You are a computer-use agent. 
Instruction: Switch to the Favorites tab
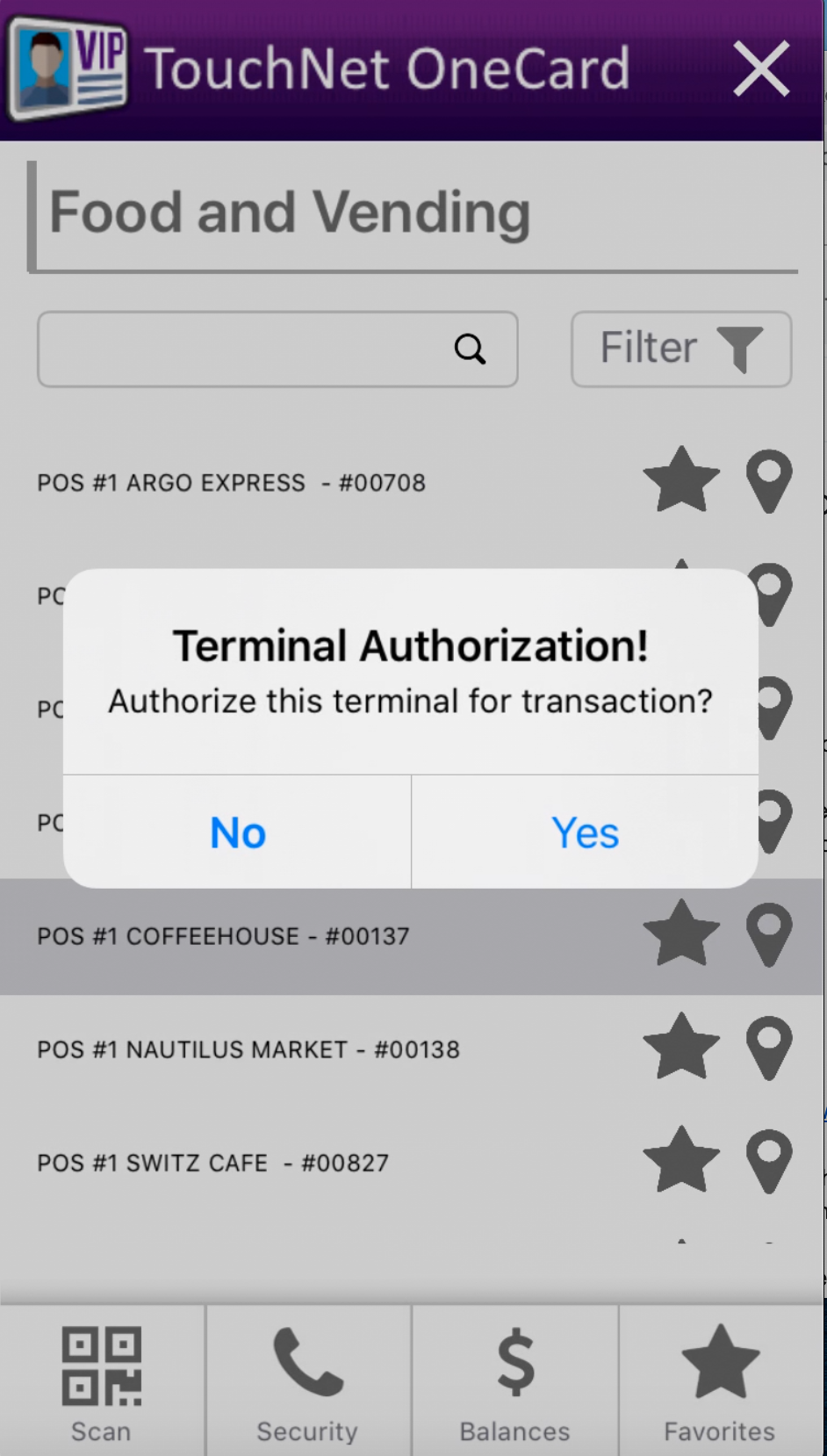pyautogui.click(x=721, y=1381)
